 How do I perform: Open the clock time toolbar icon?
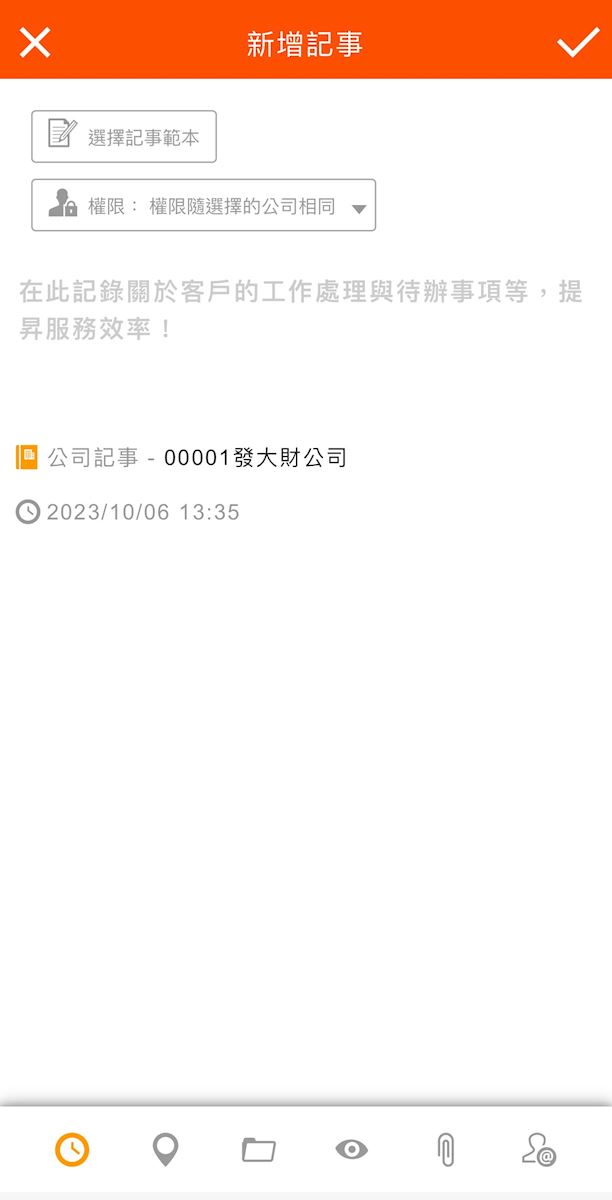click(72, 1150)
